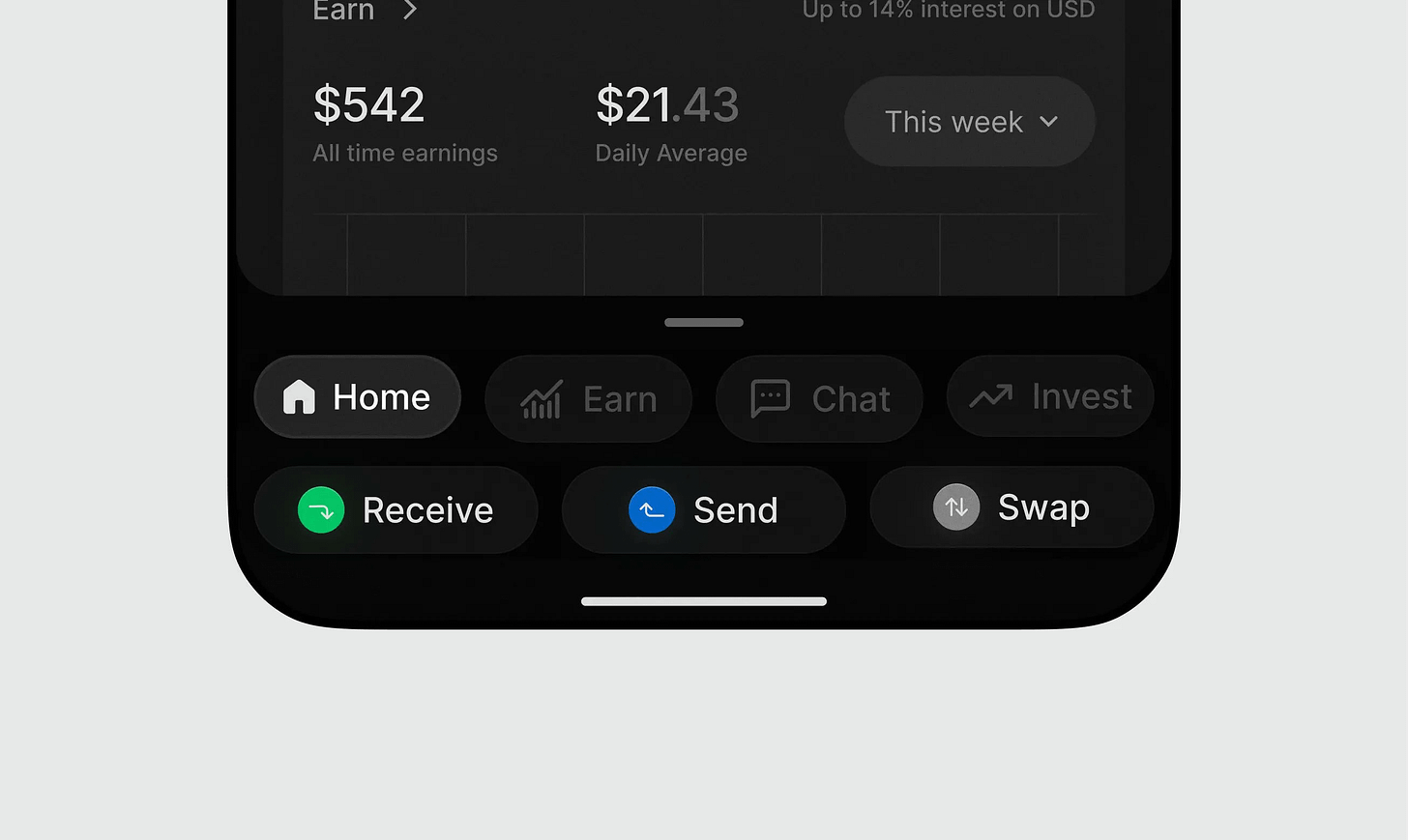This screenshot has width=1408, height=840.
Task: Open the Earn tab
Action: pyautogui.click(x=588, y=399)
